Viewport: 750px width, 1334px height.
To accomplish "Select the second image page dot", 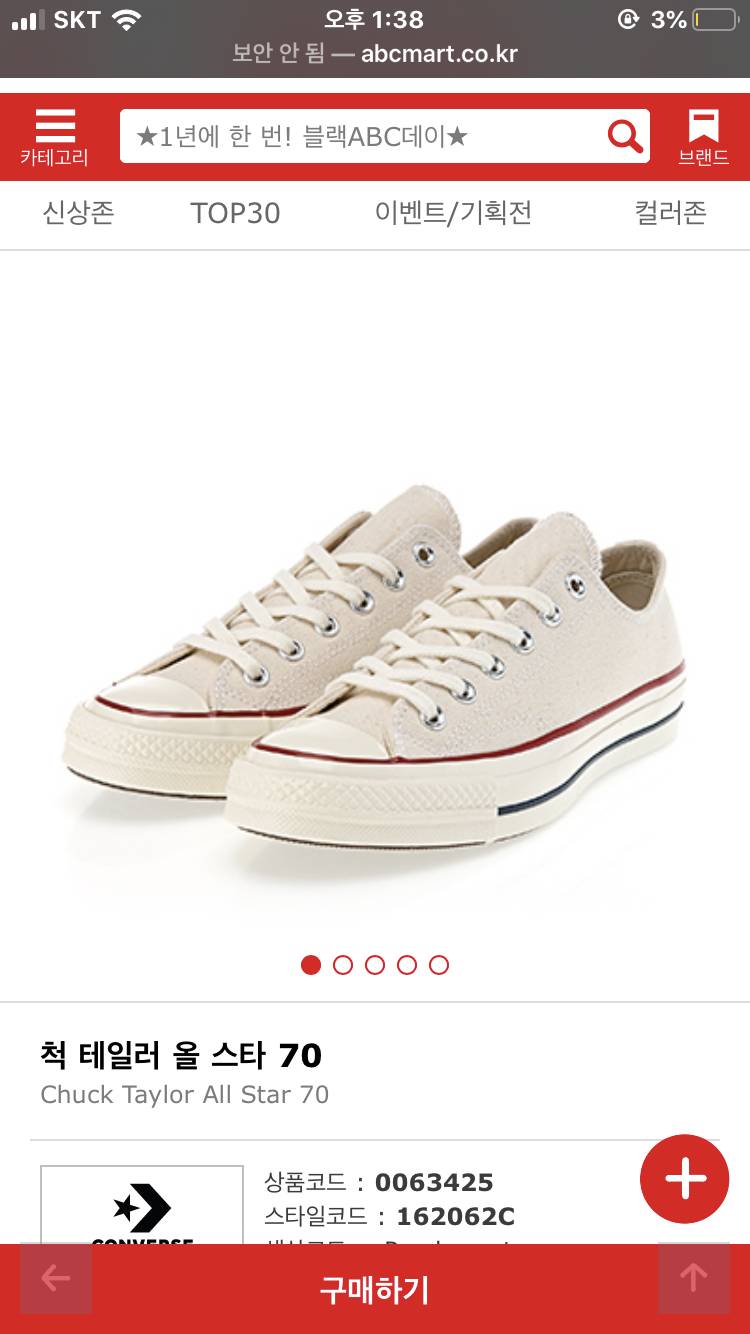I will [x=343, y=965].
